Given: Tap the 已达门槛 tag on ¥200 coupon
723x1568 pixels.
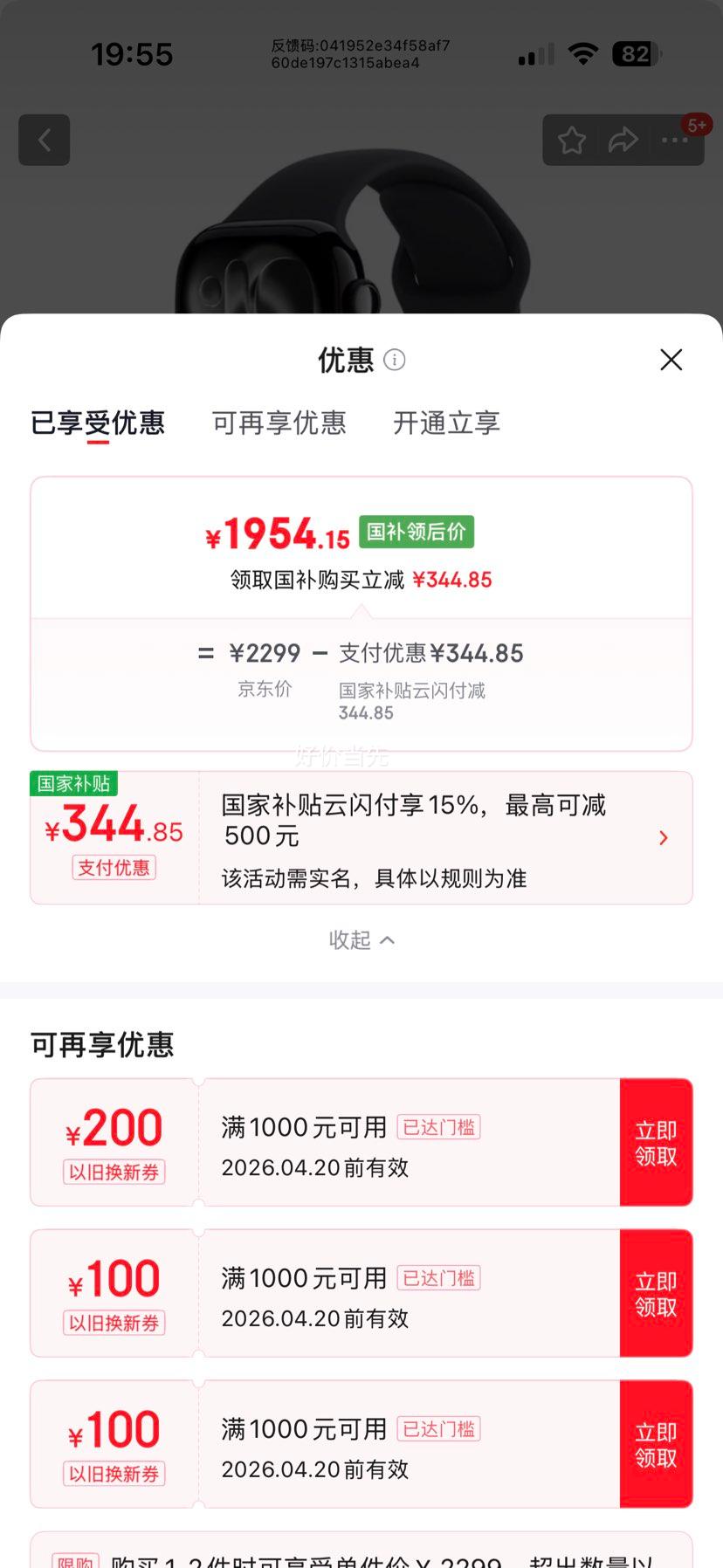Looking at the screenshot, I should point(438,1127).
